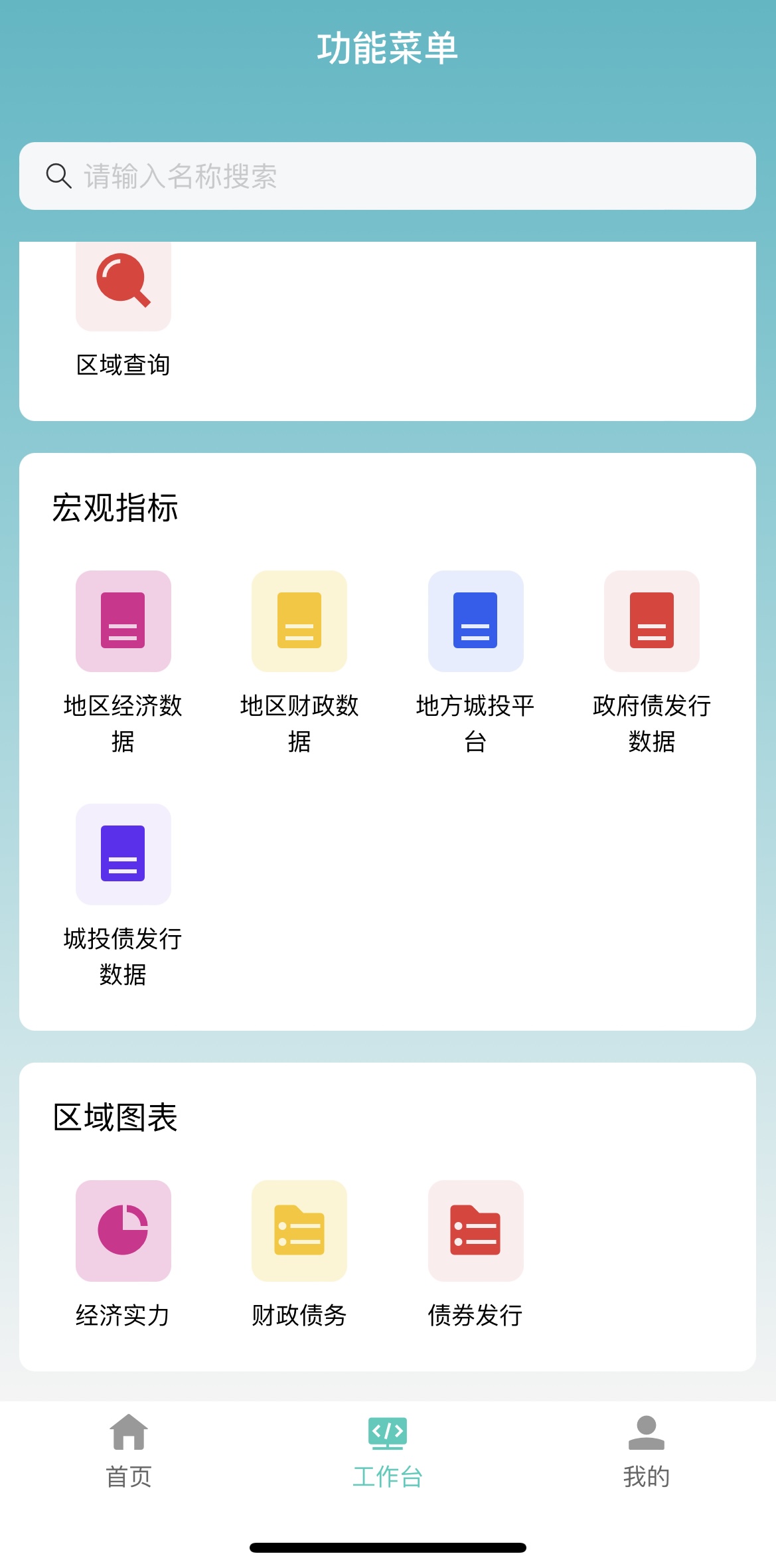Tap the 请输入名称搜索 search field
776x1568 pixels.
pyautogui.click(x=388, y=176)
